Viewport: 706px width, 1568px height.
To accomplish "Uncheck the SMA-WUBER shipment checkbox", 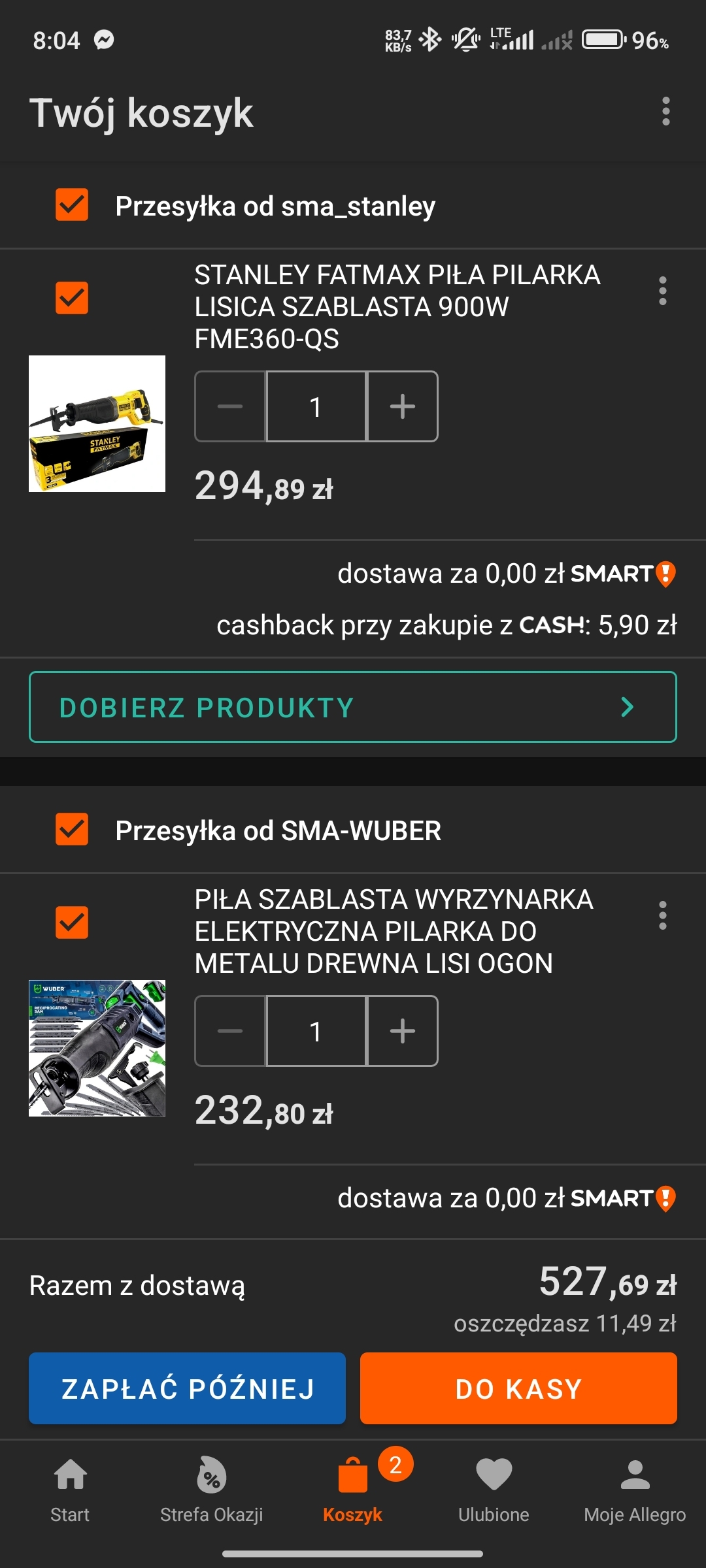I will 72,830.
